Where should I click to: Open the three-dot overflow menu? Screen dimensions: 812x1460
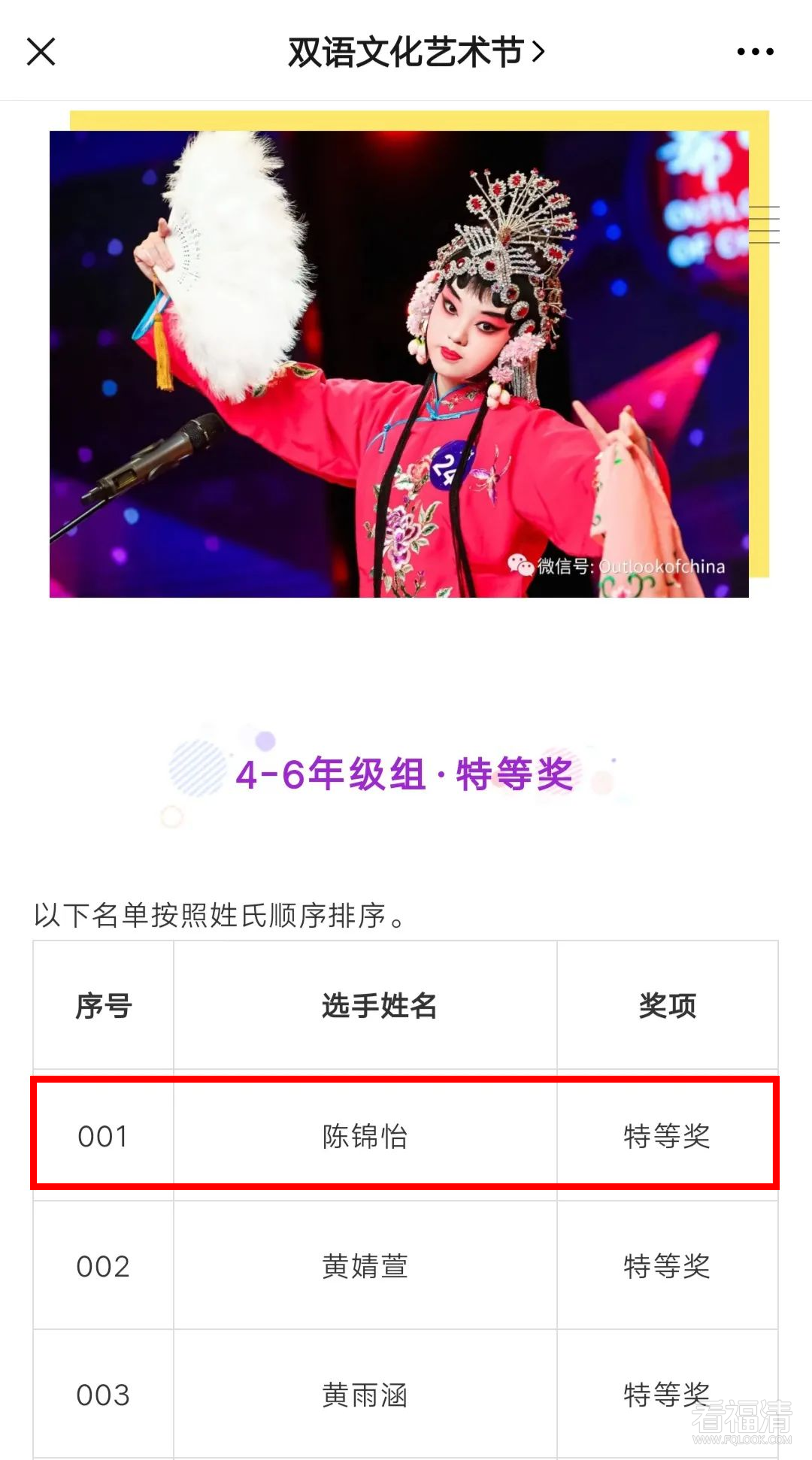pos(755,52)
